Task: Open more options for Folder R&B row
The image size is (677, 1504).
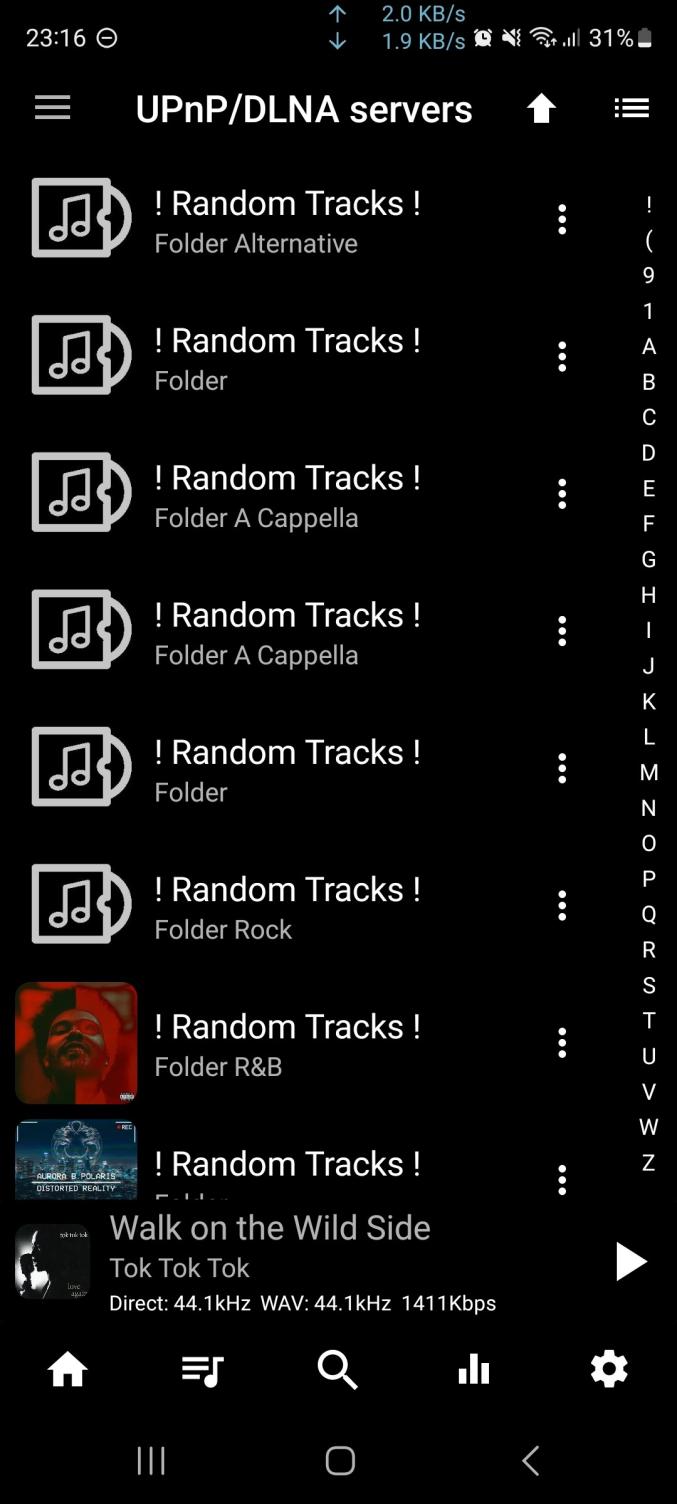Action: pyautogui.click(x=562, y=1042)
